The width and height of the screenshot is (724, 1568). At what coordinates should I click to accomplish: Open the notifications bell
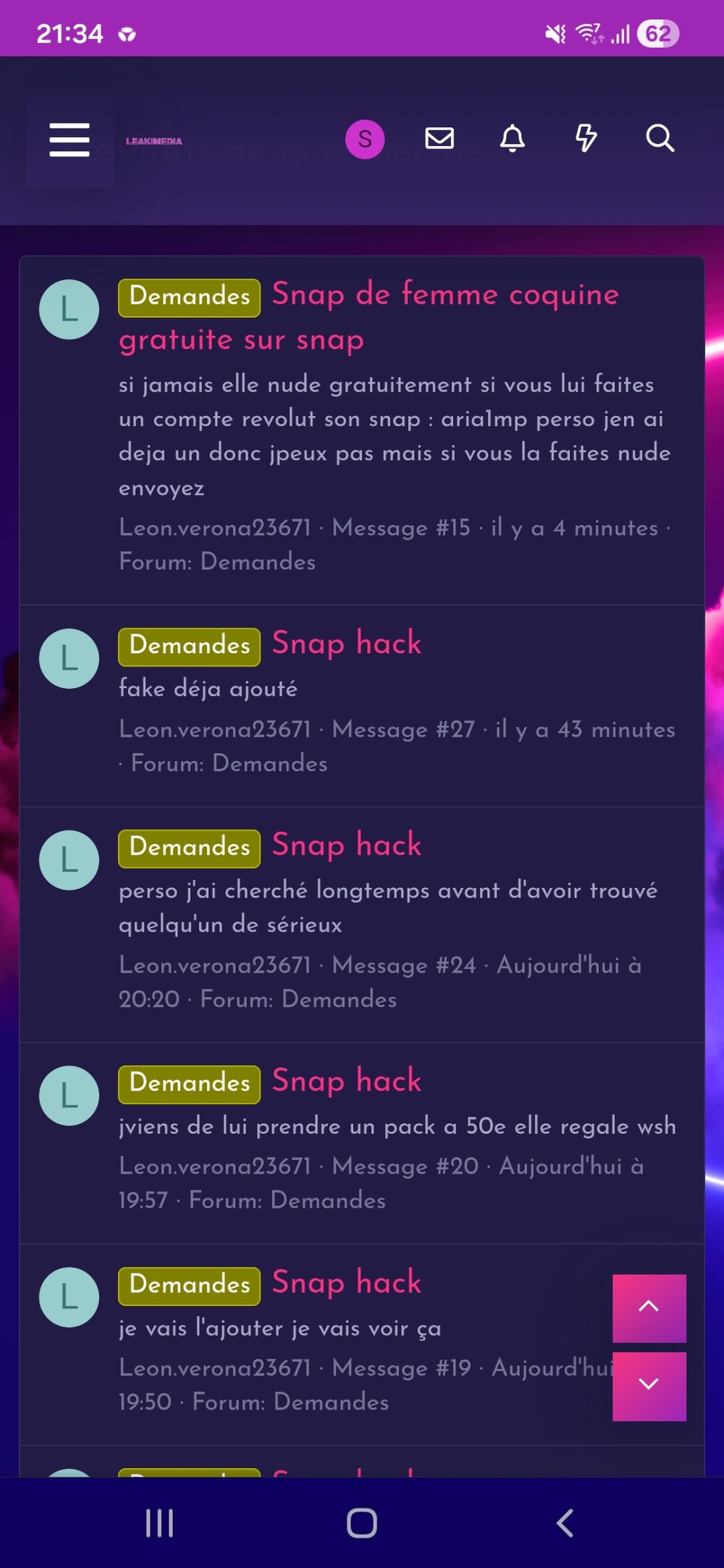pyautogui.click(x=513, y=138)
